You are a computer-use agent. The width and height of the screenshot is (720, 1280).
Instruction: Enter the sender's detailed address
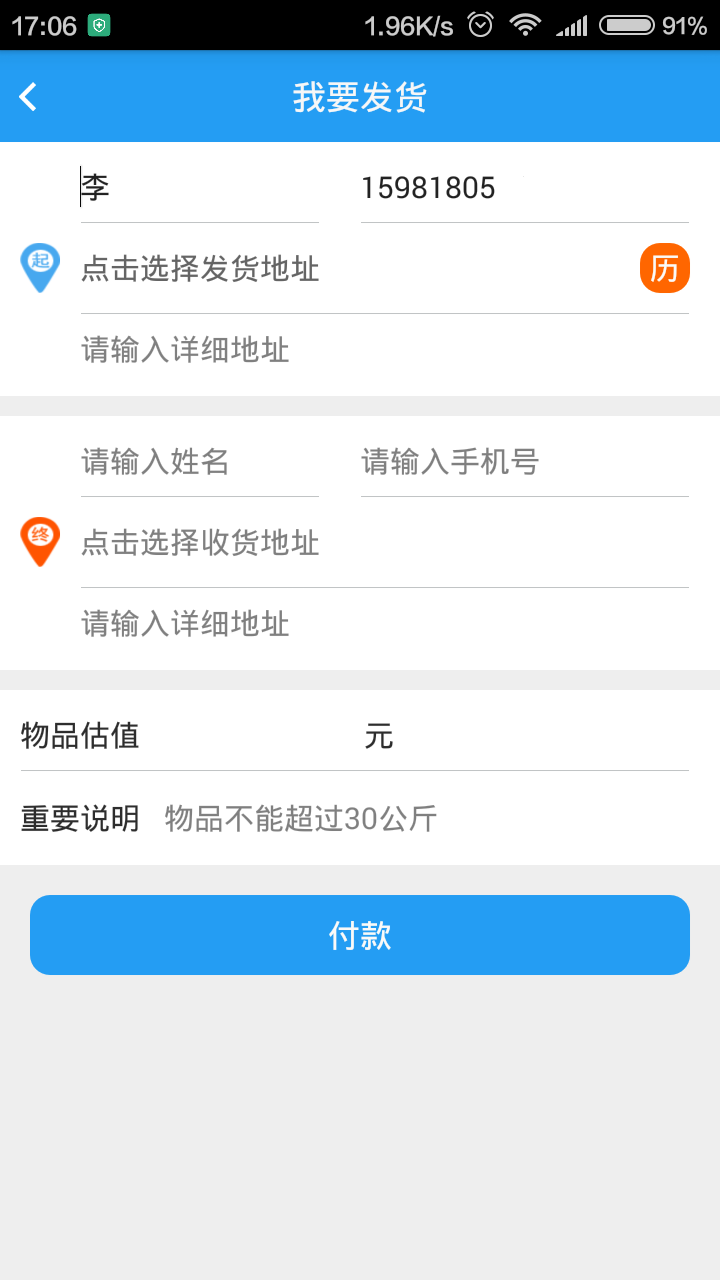coord(384,350)
